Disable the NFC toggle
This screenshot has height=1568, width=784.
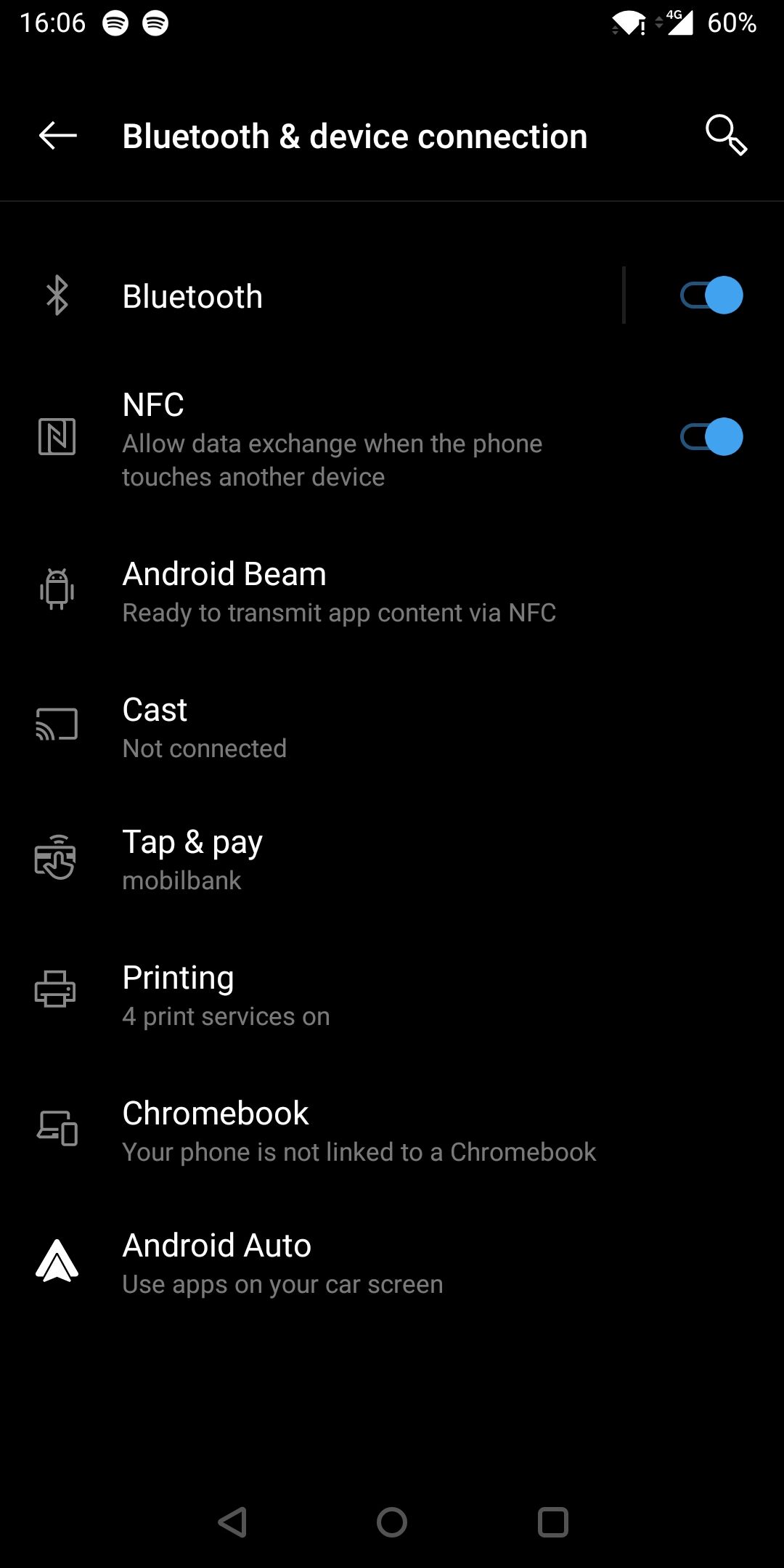[x=711, y=437]
